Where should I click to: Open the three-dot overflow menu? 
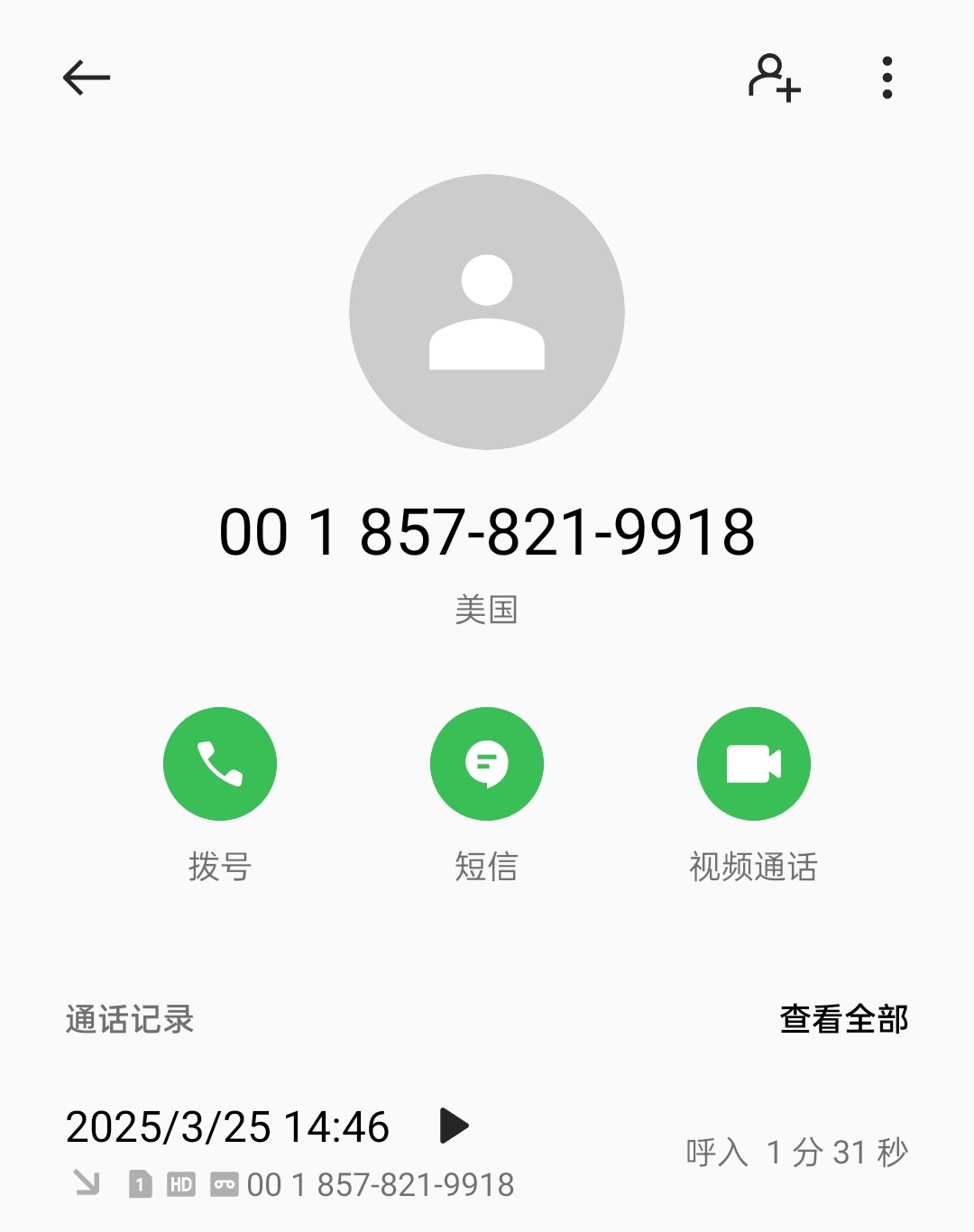point(887,78)
